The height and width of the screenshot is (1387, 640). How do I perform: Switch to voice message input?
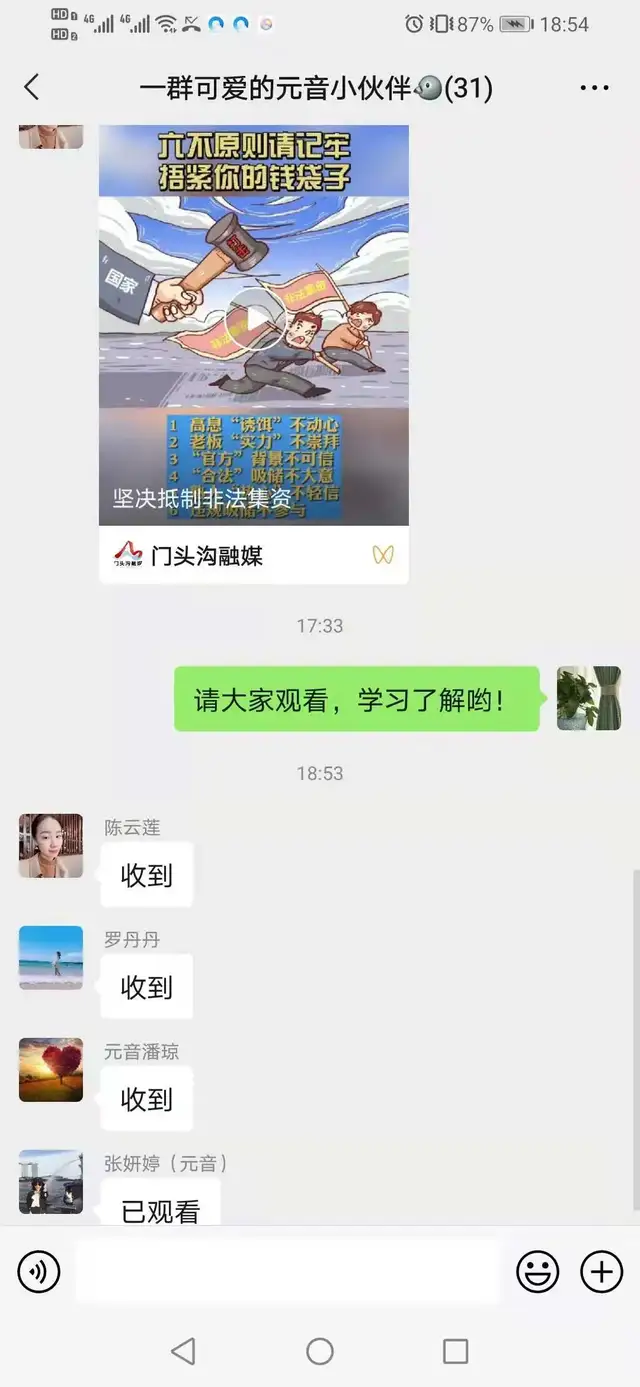coord(39,1272)
